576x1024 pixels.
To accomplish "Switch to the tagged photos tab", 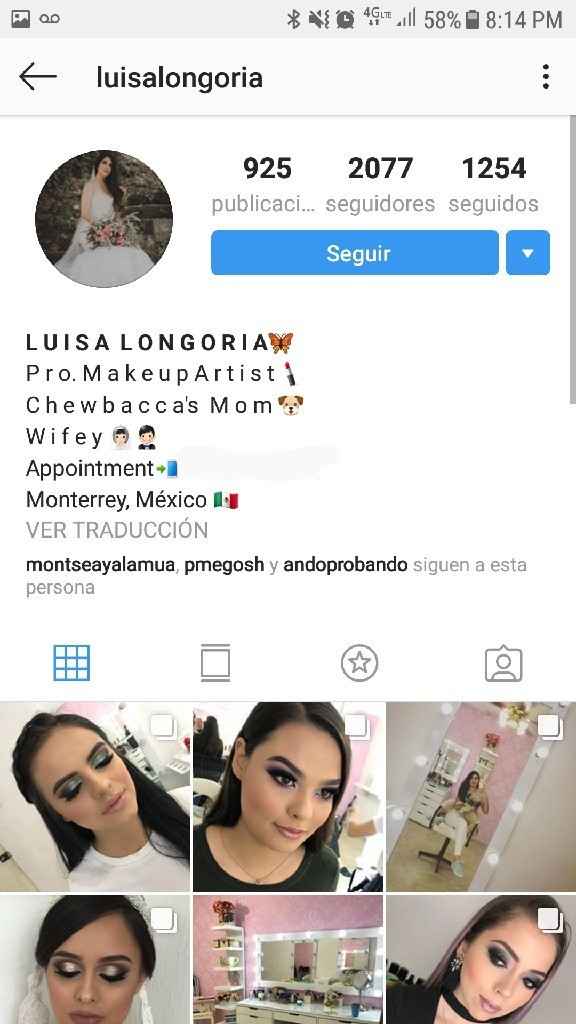I will tap(504, 663).
